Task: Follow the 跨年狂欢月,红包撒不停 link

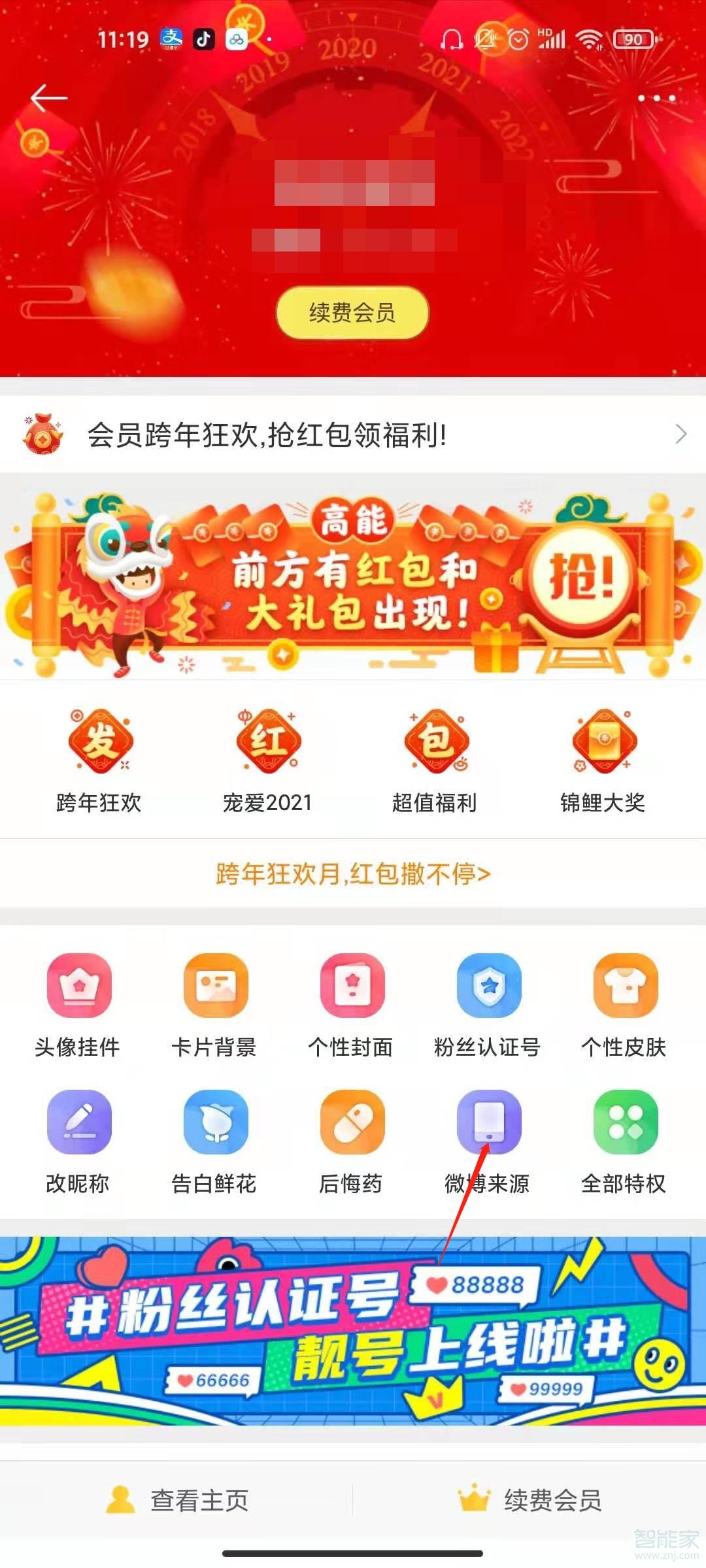Action: pyautogui.click(x=353, y=874)
